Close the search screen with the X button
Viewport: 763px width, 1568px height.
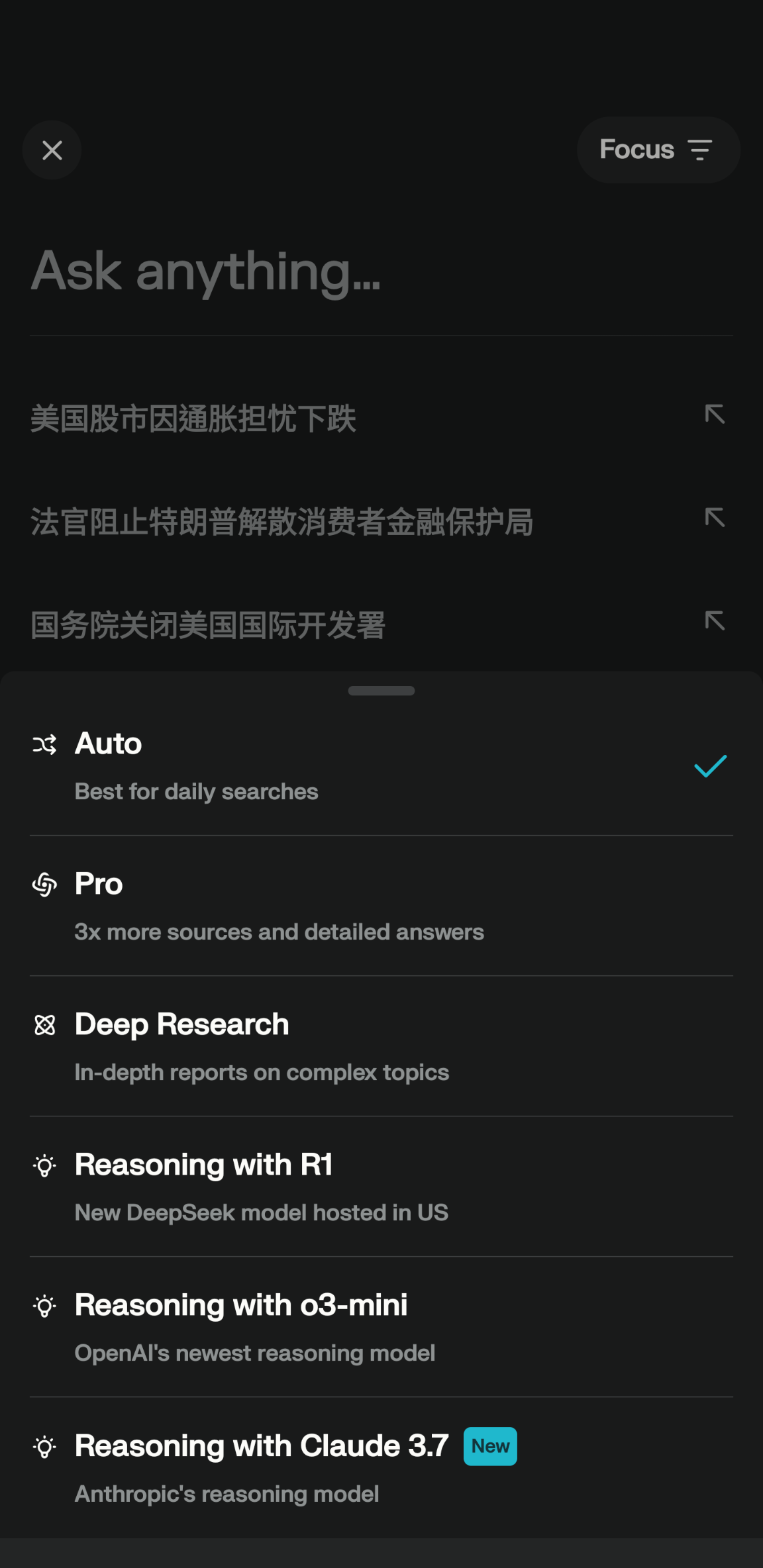click(x=52, y=150)
